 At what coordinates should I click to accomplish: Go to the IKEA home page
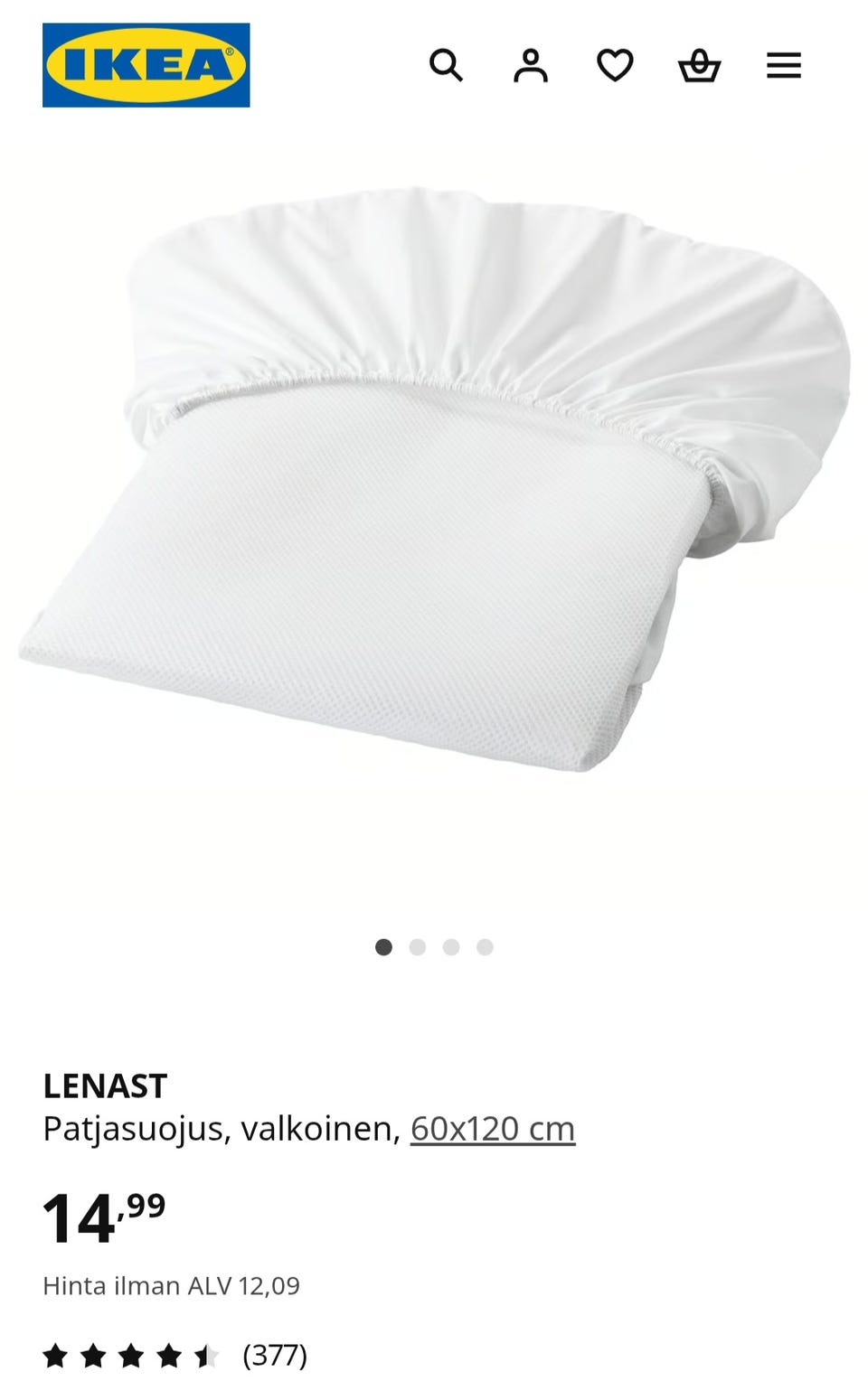[x=146, y=65]
